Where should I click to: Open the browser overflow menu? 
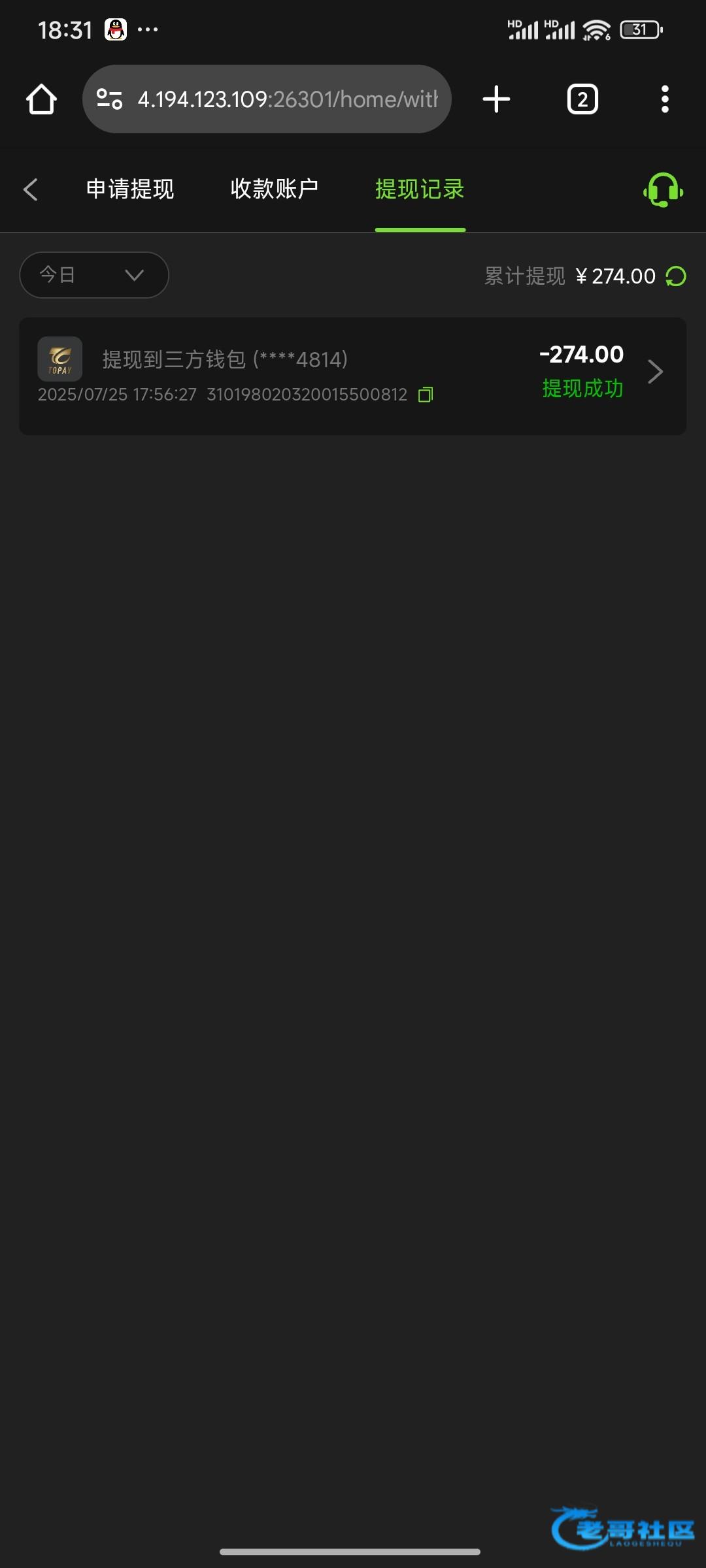(x=665, y=99)
